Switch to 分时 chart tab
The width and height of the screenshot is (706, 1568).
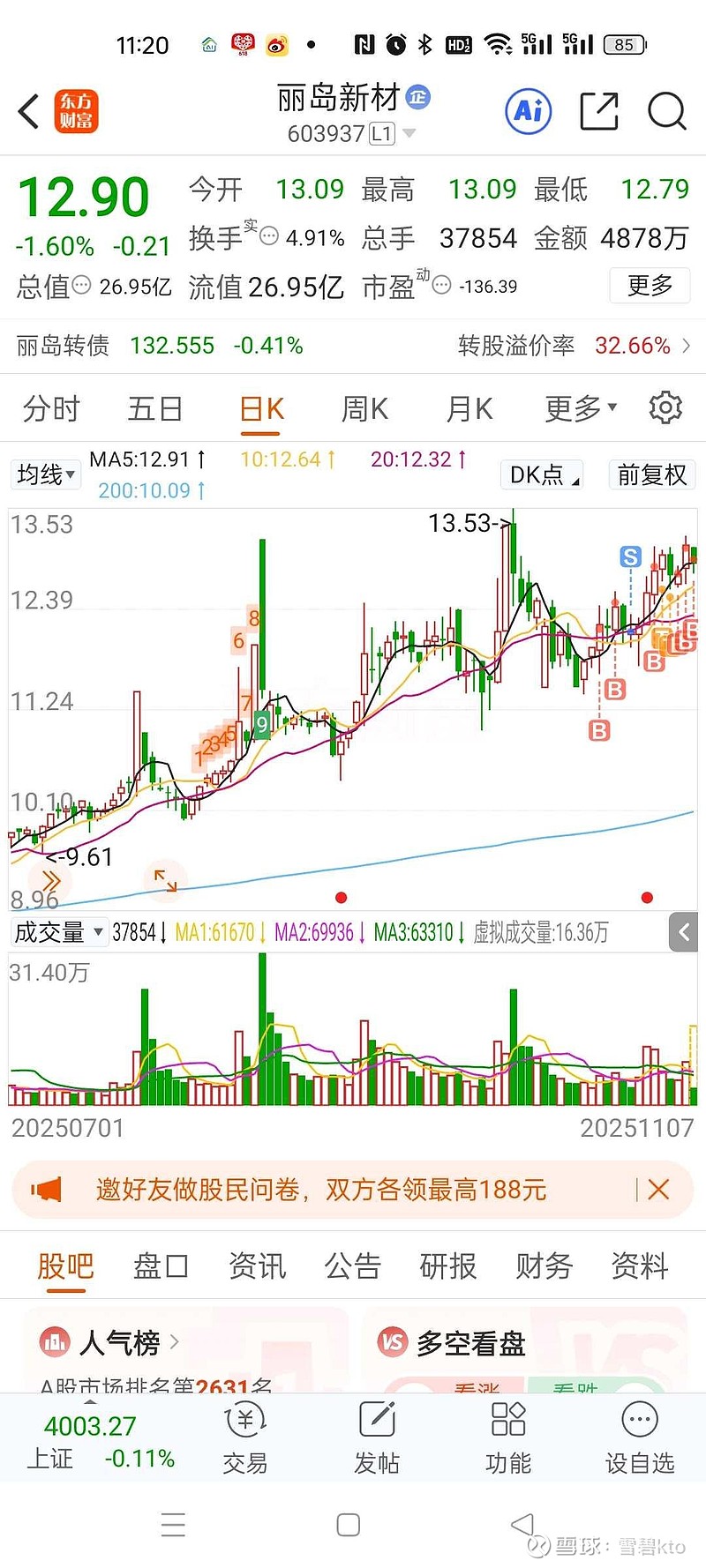(x=51, y=409)
